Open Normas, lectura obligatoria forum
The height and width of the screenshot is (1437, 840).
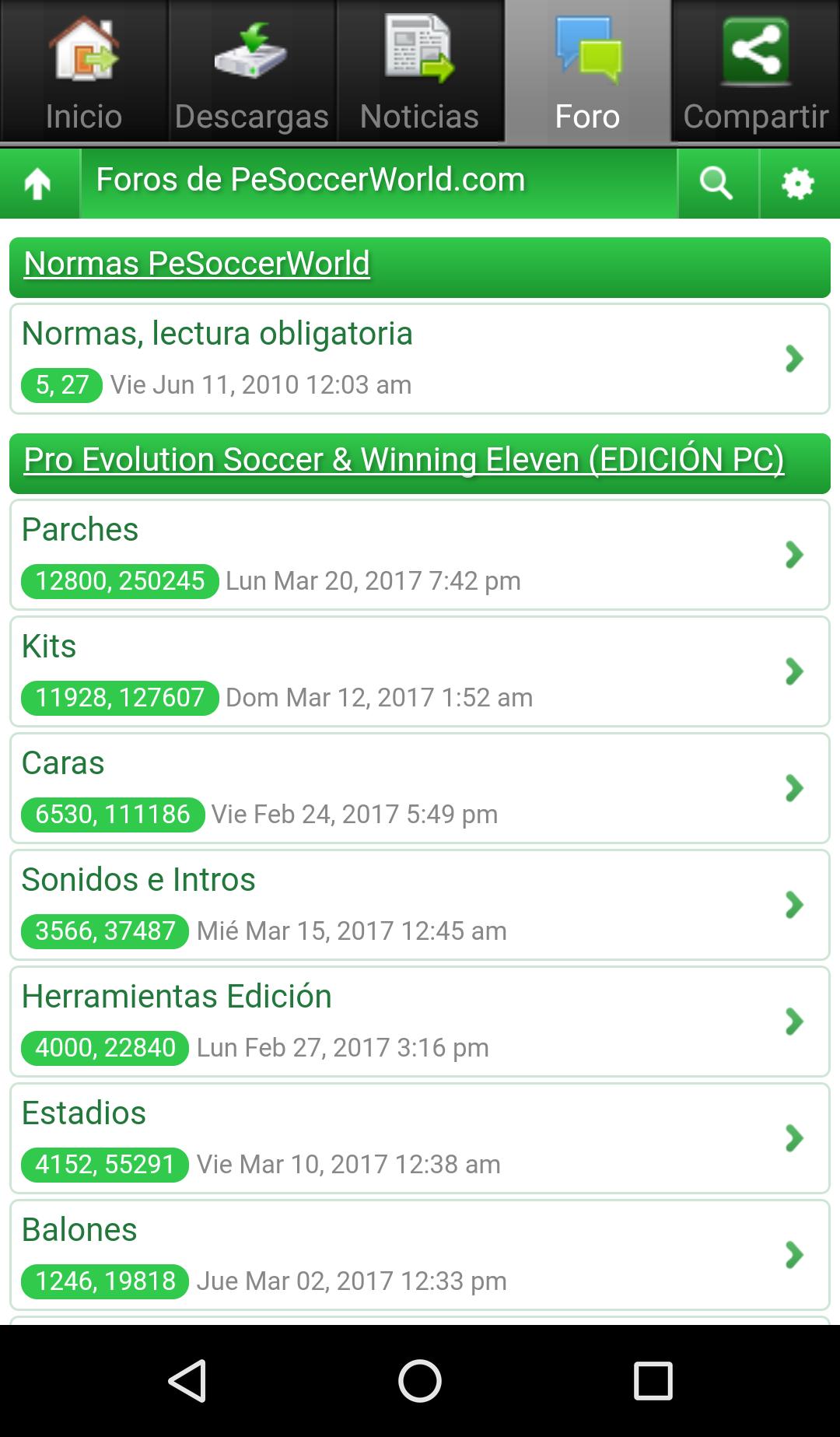point(420,359)
